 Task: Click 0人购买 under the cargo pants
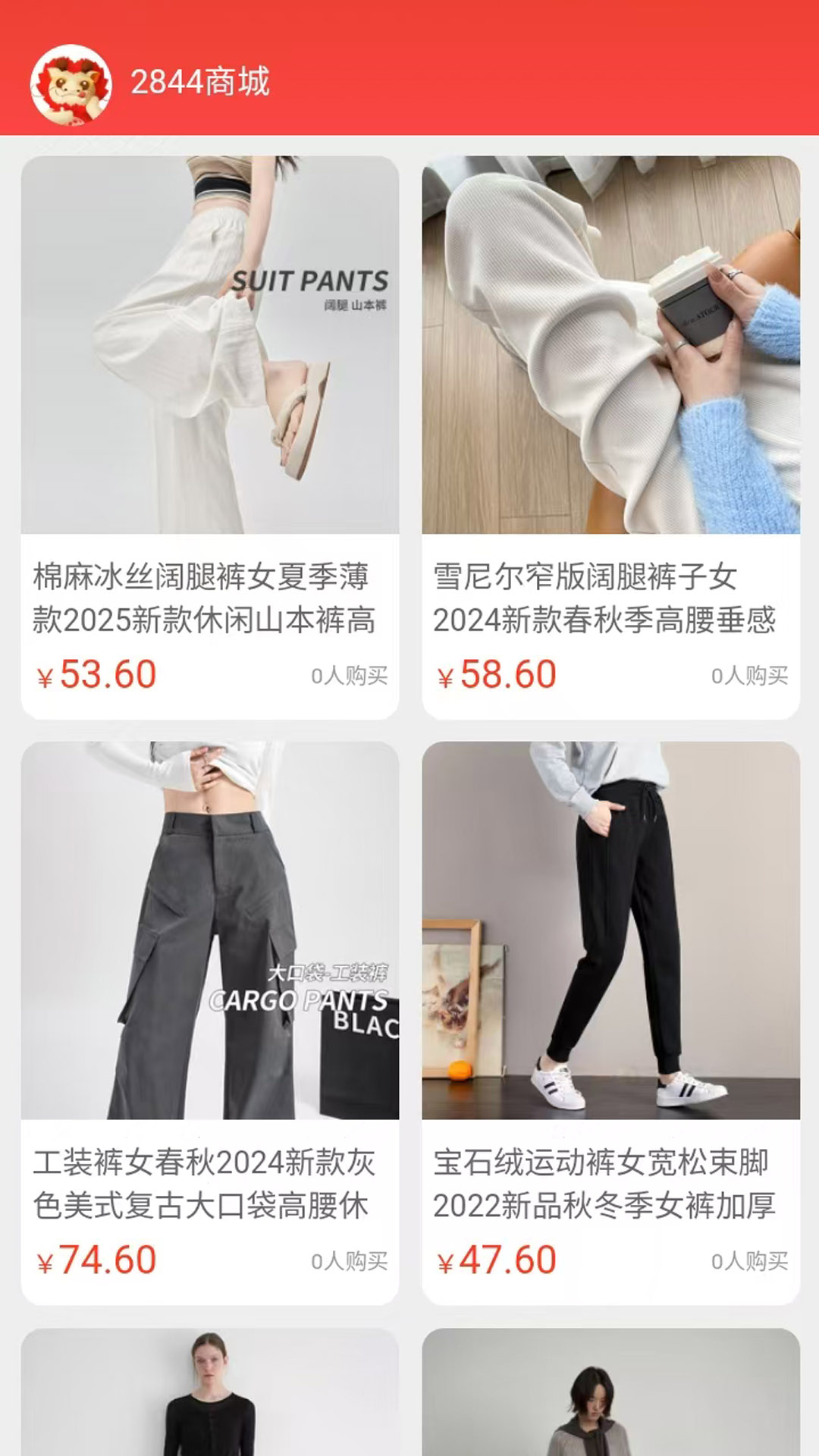(x=350, y=1259)
